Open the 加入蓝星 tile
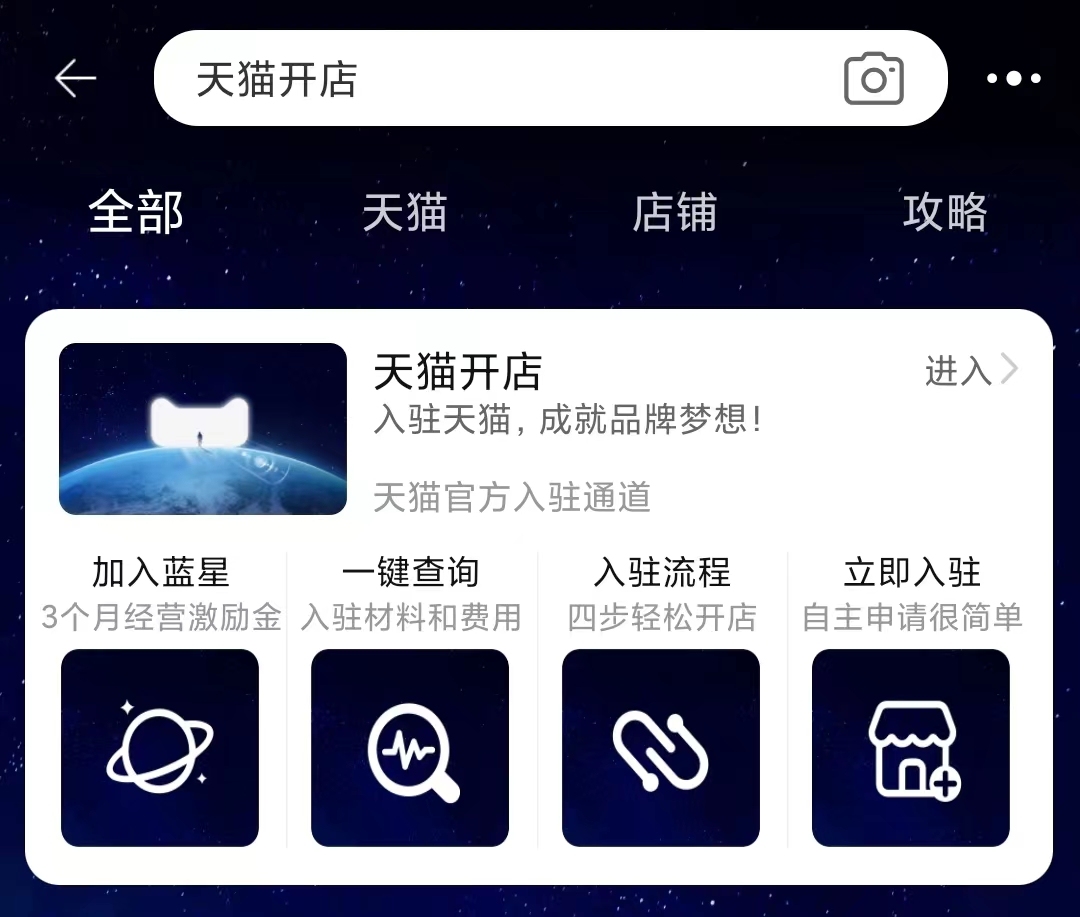 pos(160,747)
